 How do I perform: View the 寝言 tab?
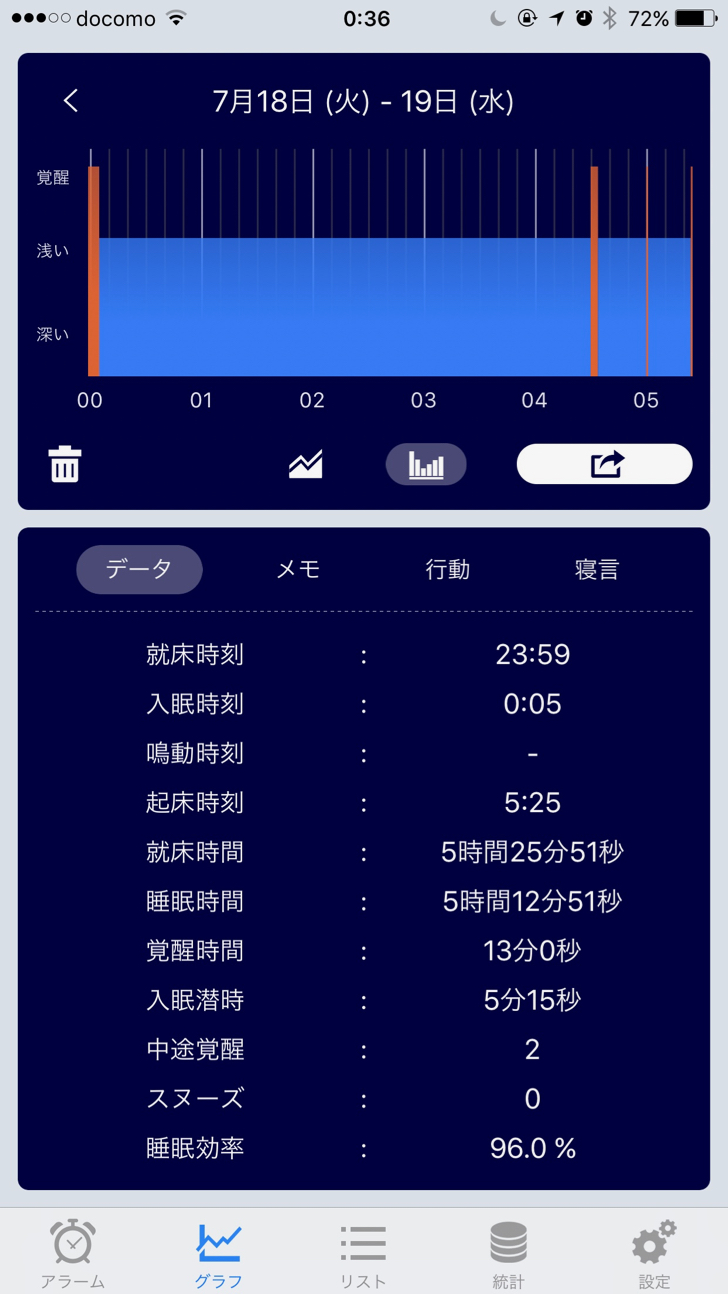point(597,570)
